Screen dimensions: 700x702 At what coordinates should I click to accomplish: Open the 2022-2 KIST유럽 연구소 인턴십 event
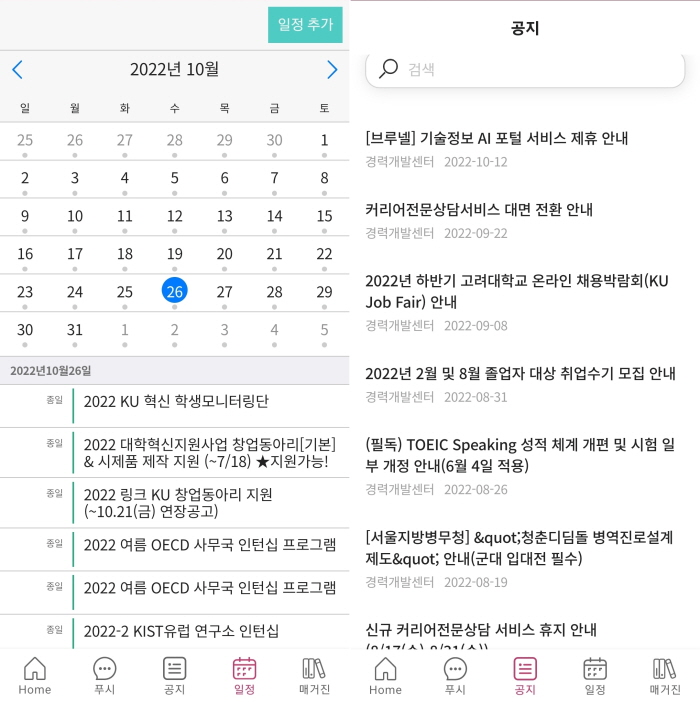(x=180, y=631)
